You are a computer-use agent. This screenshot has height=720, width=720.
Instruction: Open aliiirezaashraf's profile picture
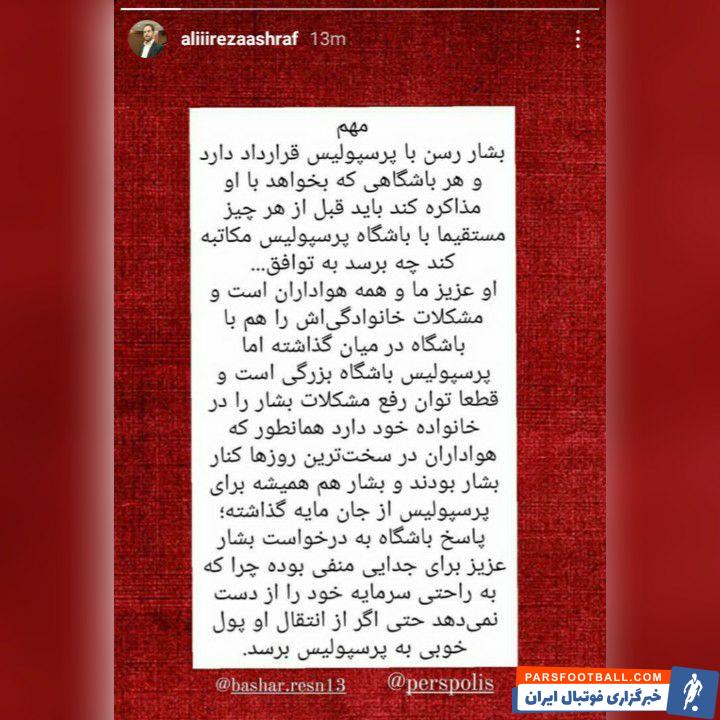click(x=147, y=39)
